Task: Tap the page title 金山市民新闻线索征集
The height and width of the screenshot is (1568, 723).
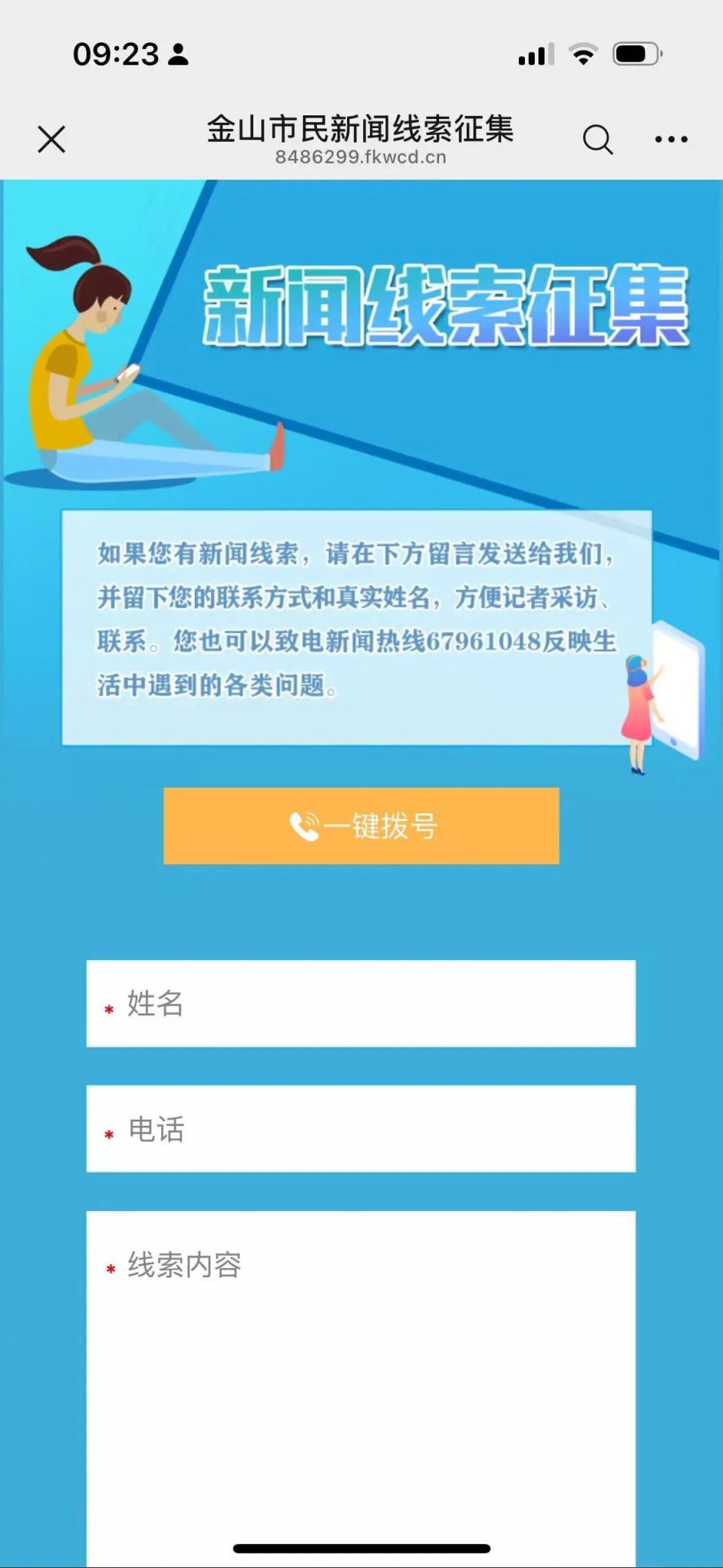Action: (361, 129)
